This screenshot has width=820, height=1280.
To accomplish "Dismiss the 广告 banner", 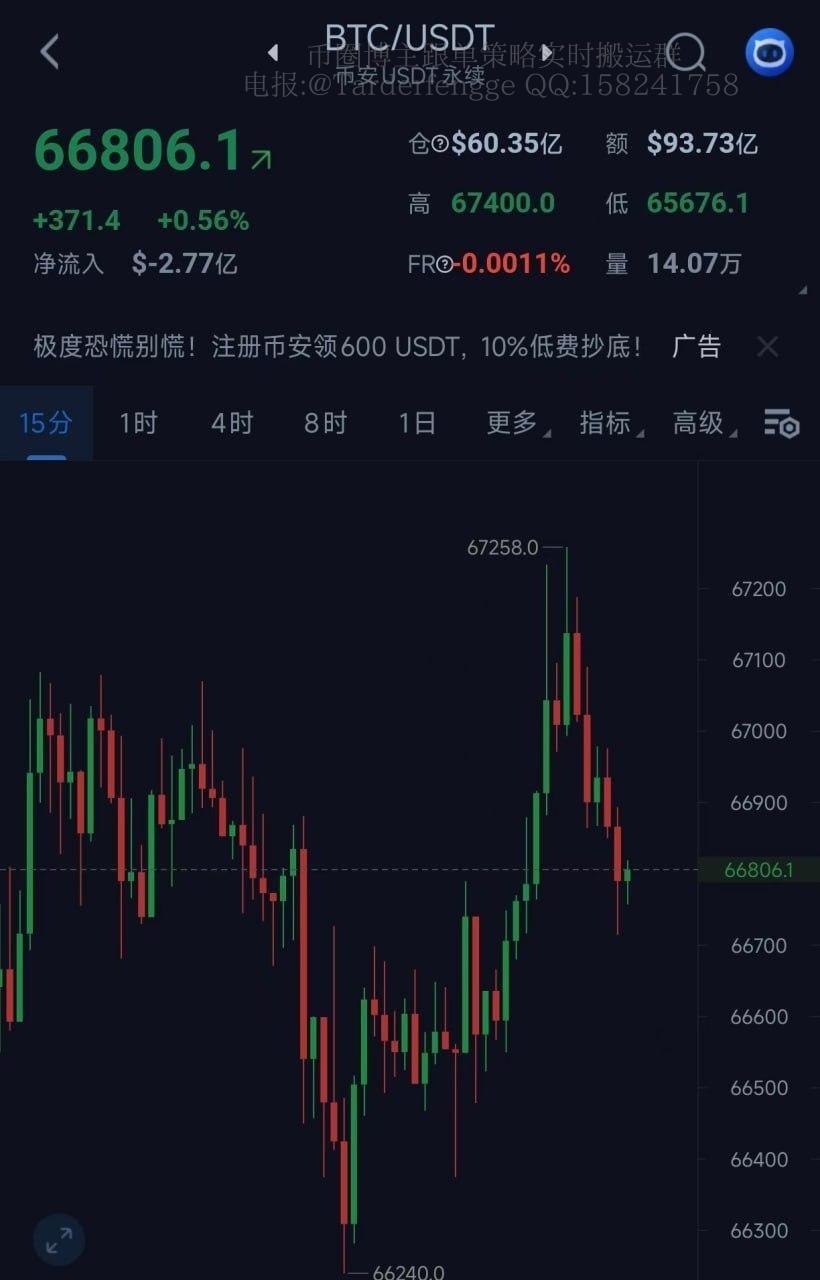I will click(767, 347).
